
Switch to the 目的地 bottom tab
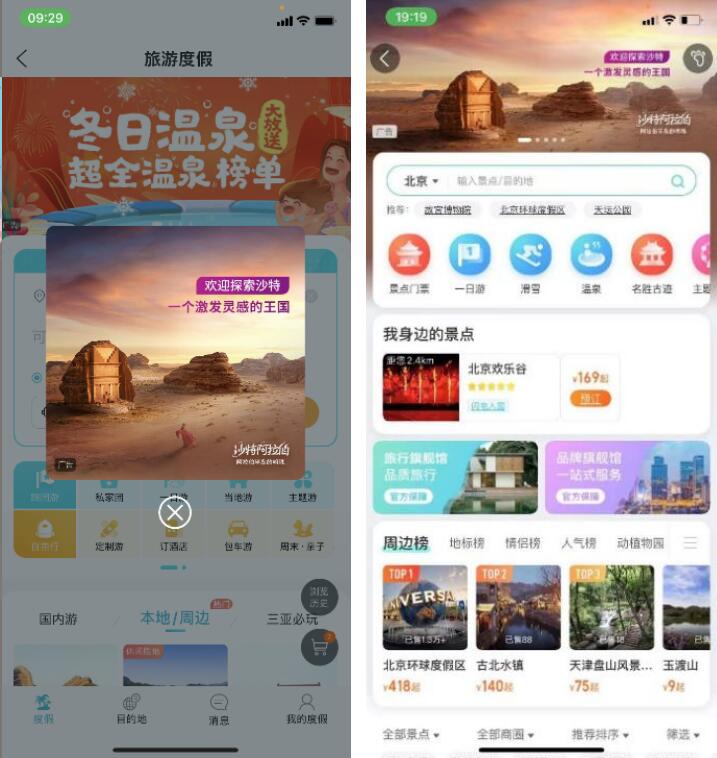point(130,709)
